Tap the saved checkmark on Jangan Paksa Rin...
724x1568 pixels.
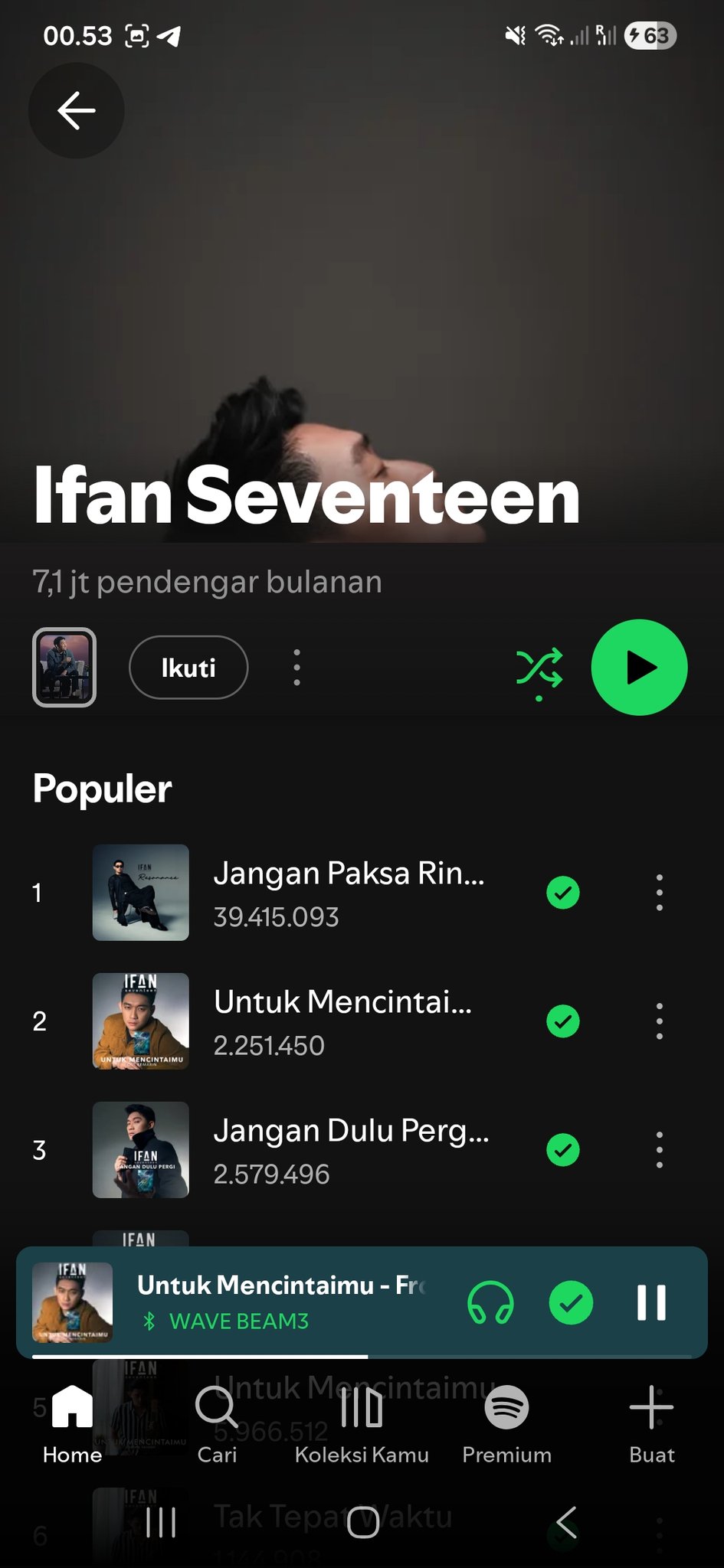[563, 892]
